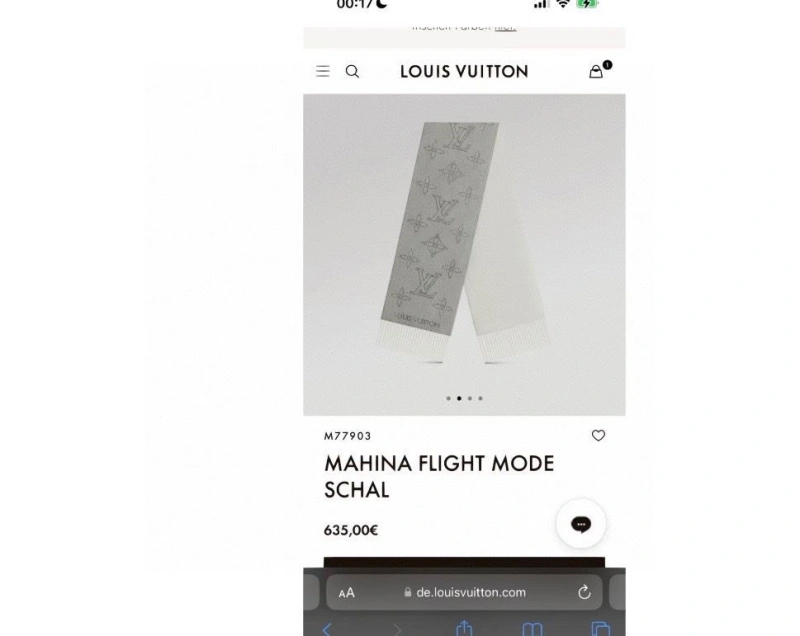Open the chat support bubble
The image size is (800, 636).
point(581,524)
